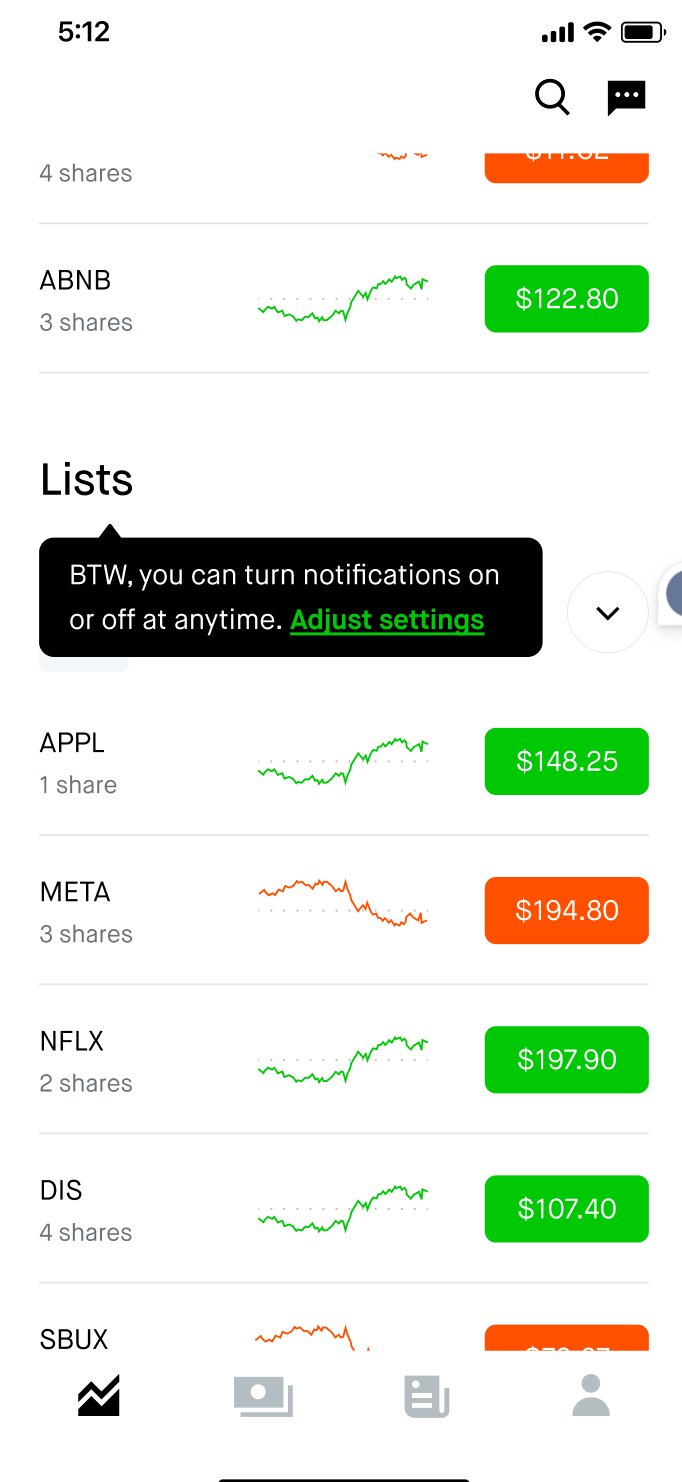Tap the $194.80 price button

pyautogui.click(x=567, y=910)
